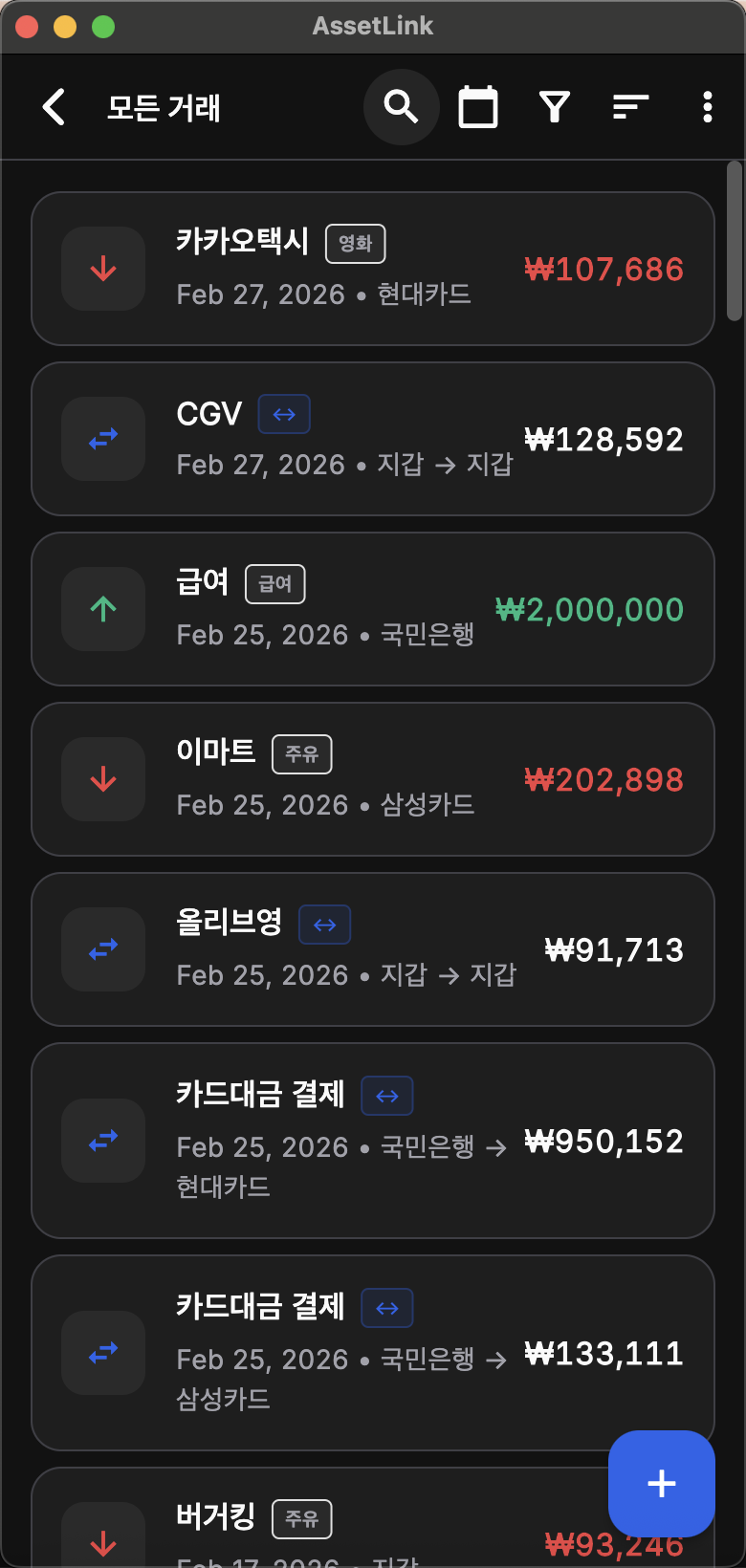Select the 주유 badge on 이마트
The image size is (746, 1568).
(301, 753)
